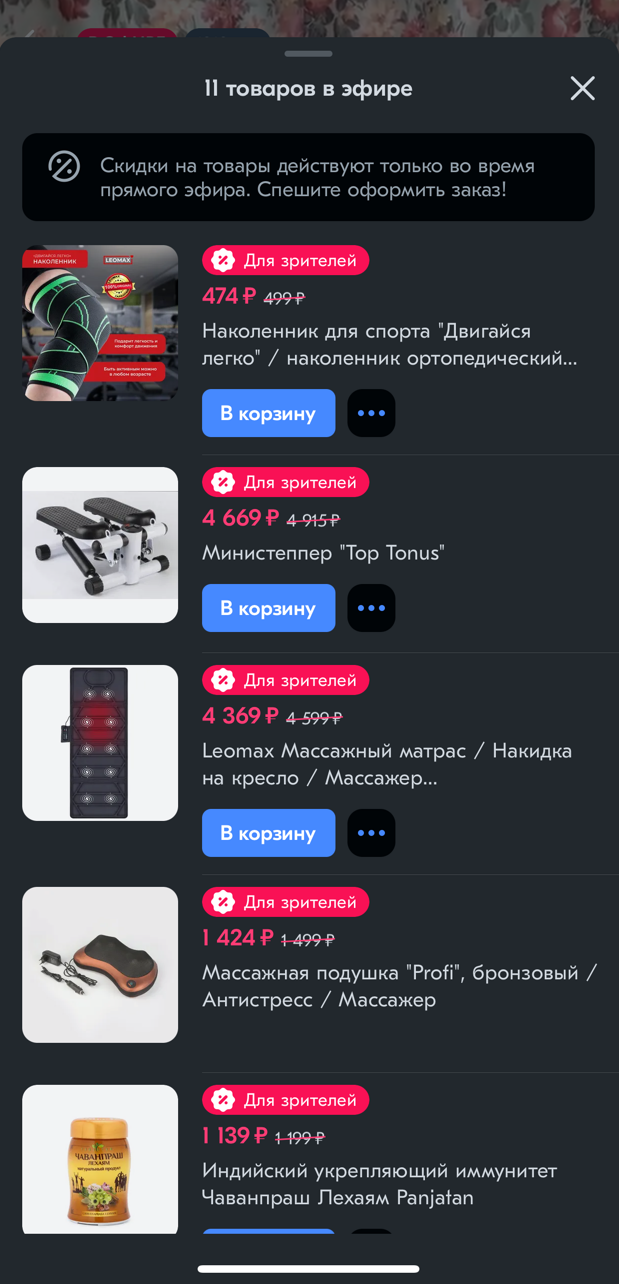Open more options for the knee brace
The width and height of the screenshot is (619, 1284).
[x=371, y=413]
